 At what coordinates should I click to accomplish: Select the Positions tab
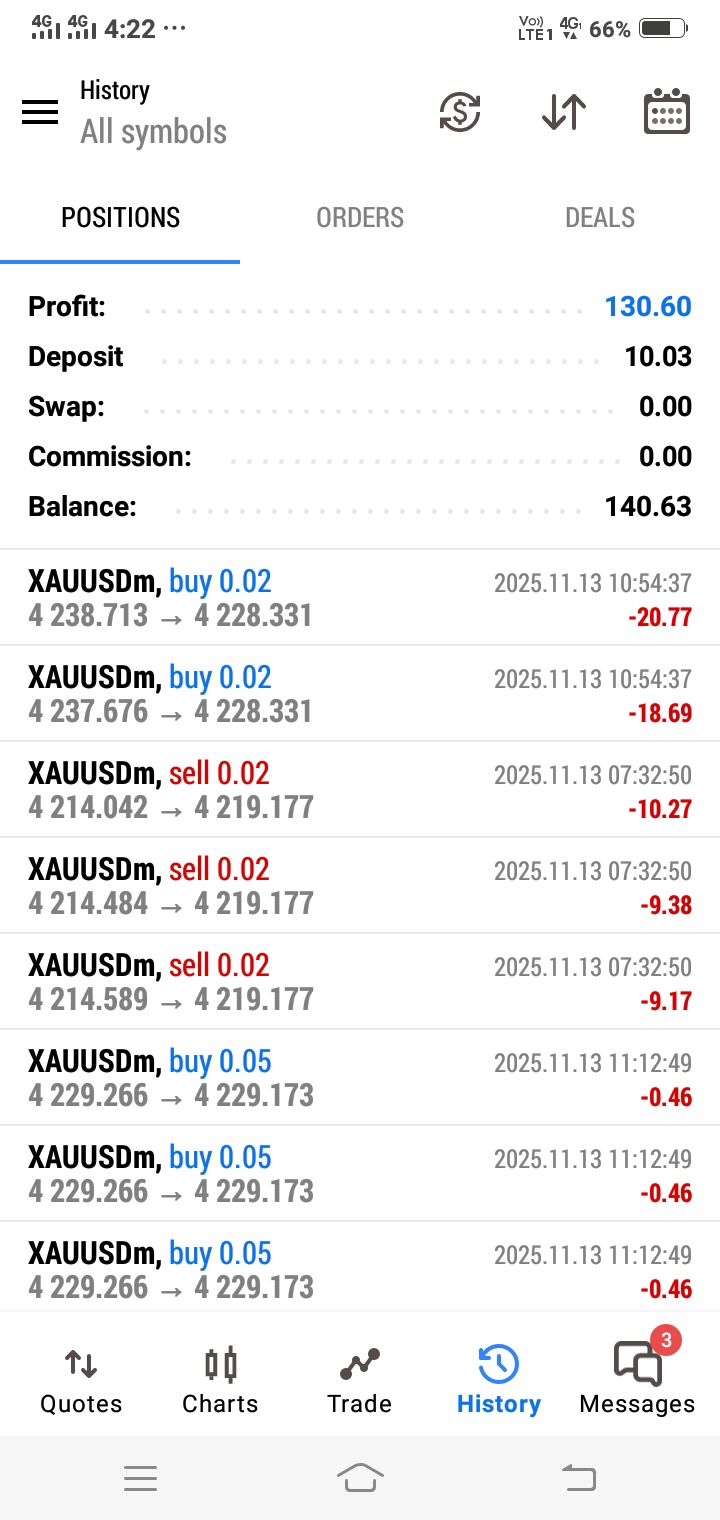[120, 218]
